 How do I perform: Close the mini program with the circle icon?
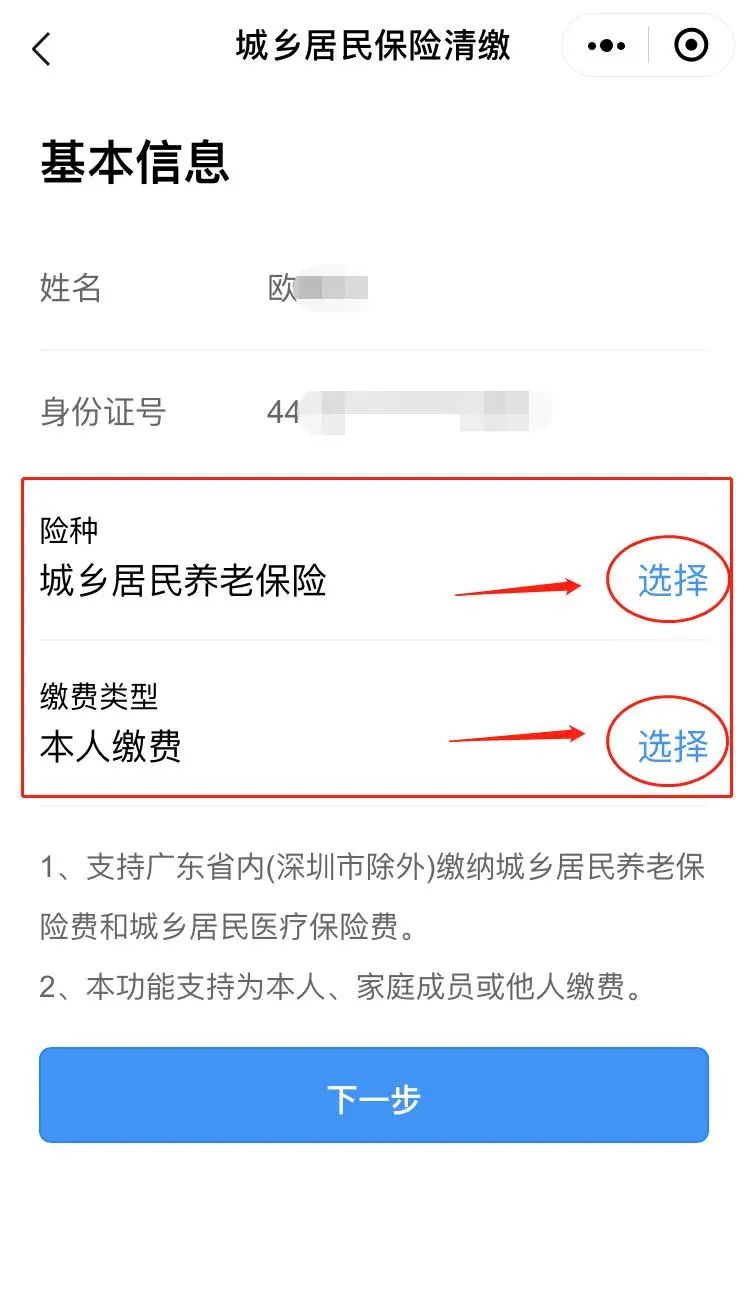(691, 46)
